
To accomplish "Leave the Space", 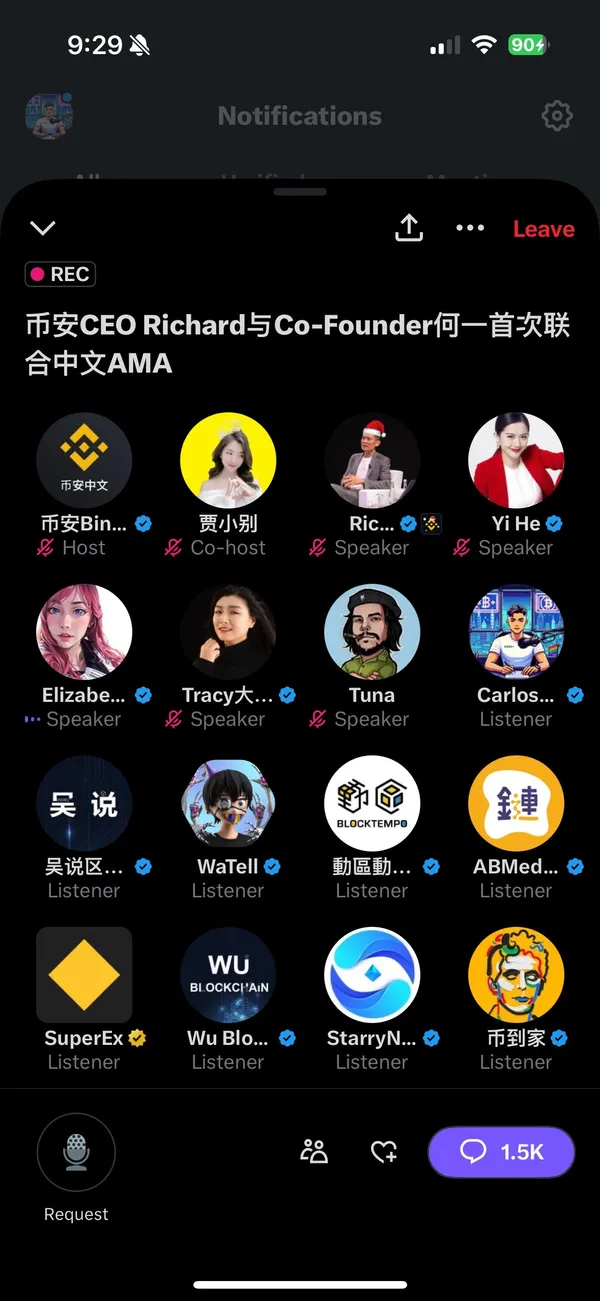I will click(543, 229).
